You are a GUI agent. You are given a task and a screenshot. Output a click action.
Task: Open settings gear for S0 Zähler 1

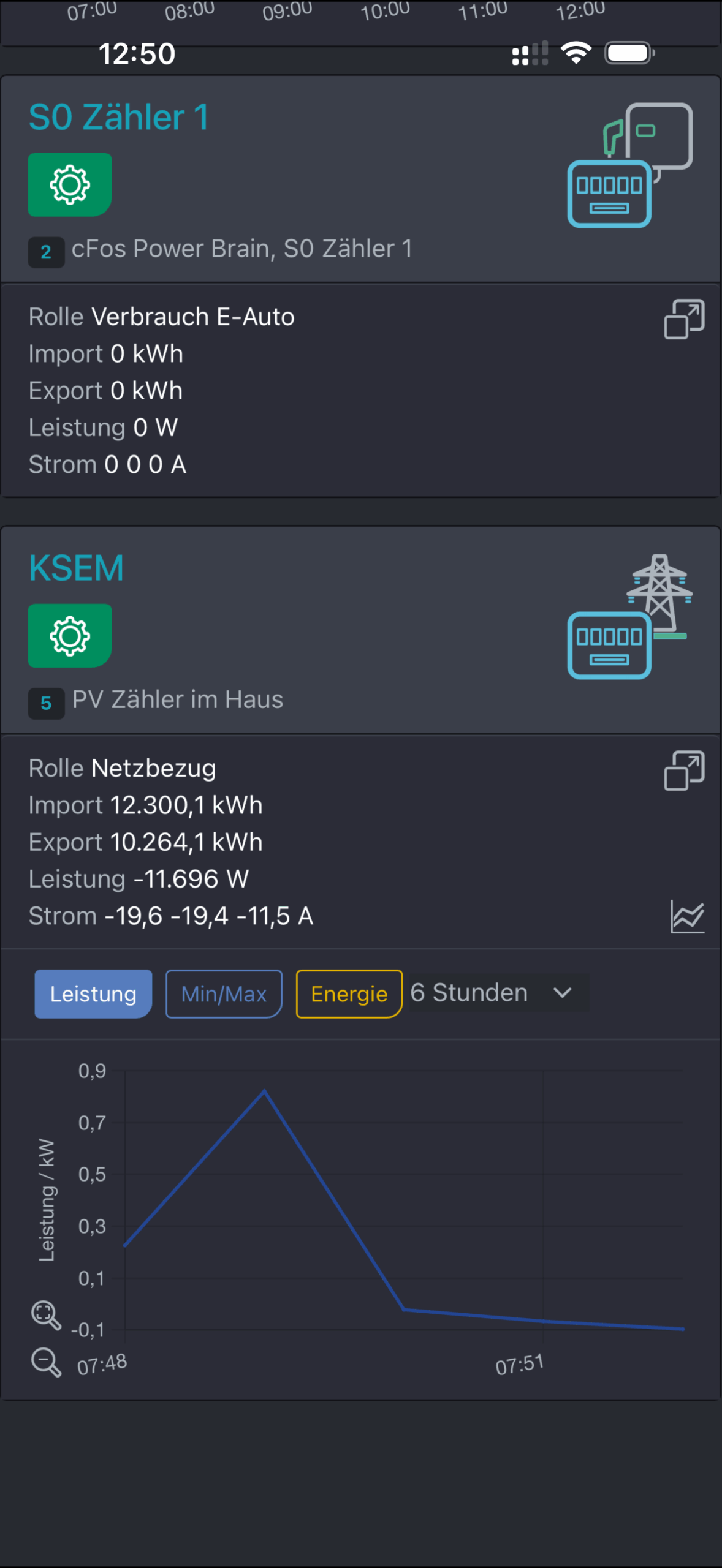[x=70, y=184]
